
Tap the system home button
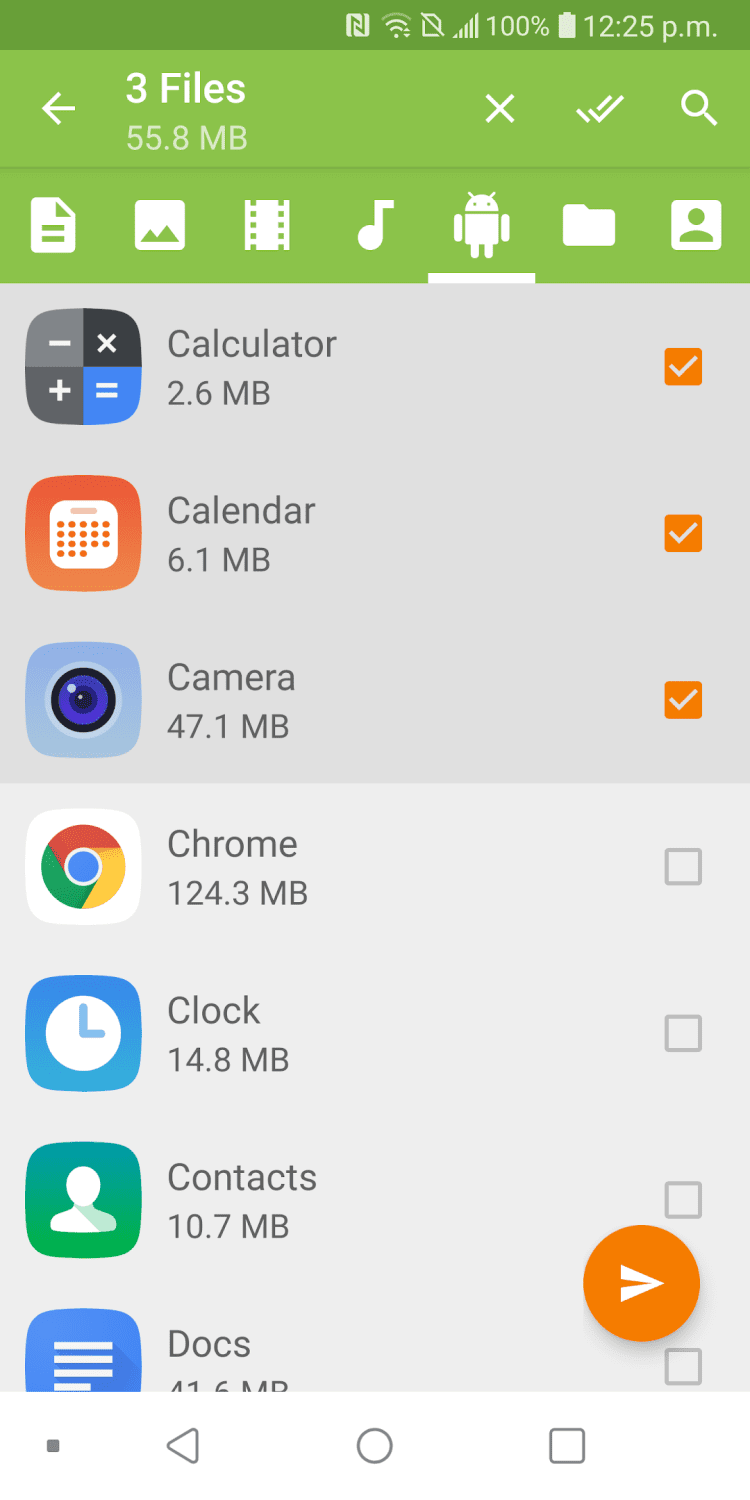pyautogui.click(x=375, y=1445)
